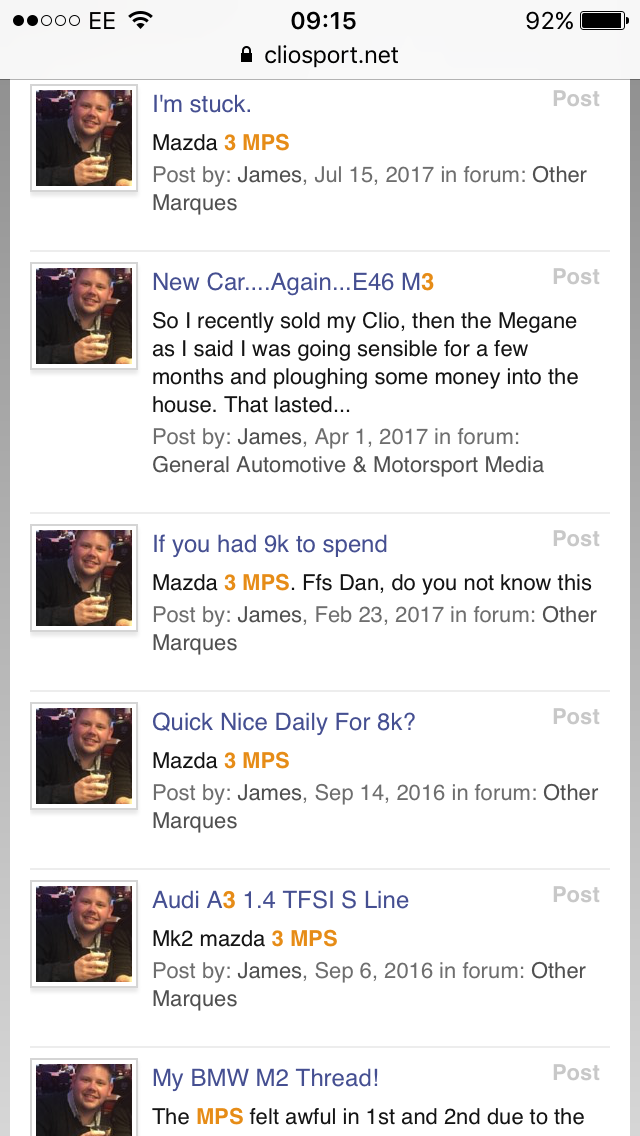Open the "Quick Nice Daily For 8k?" thread
Viewport: 640px width, 1136px height.
[x=283, y=722]
